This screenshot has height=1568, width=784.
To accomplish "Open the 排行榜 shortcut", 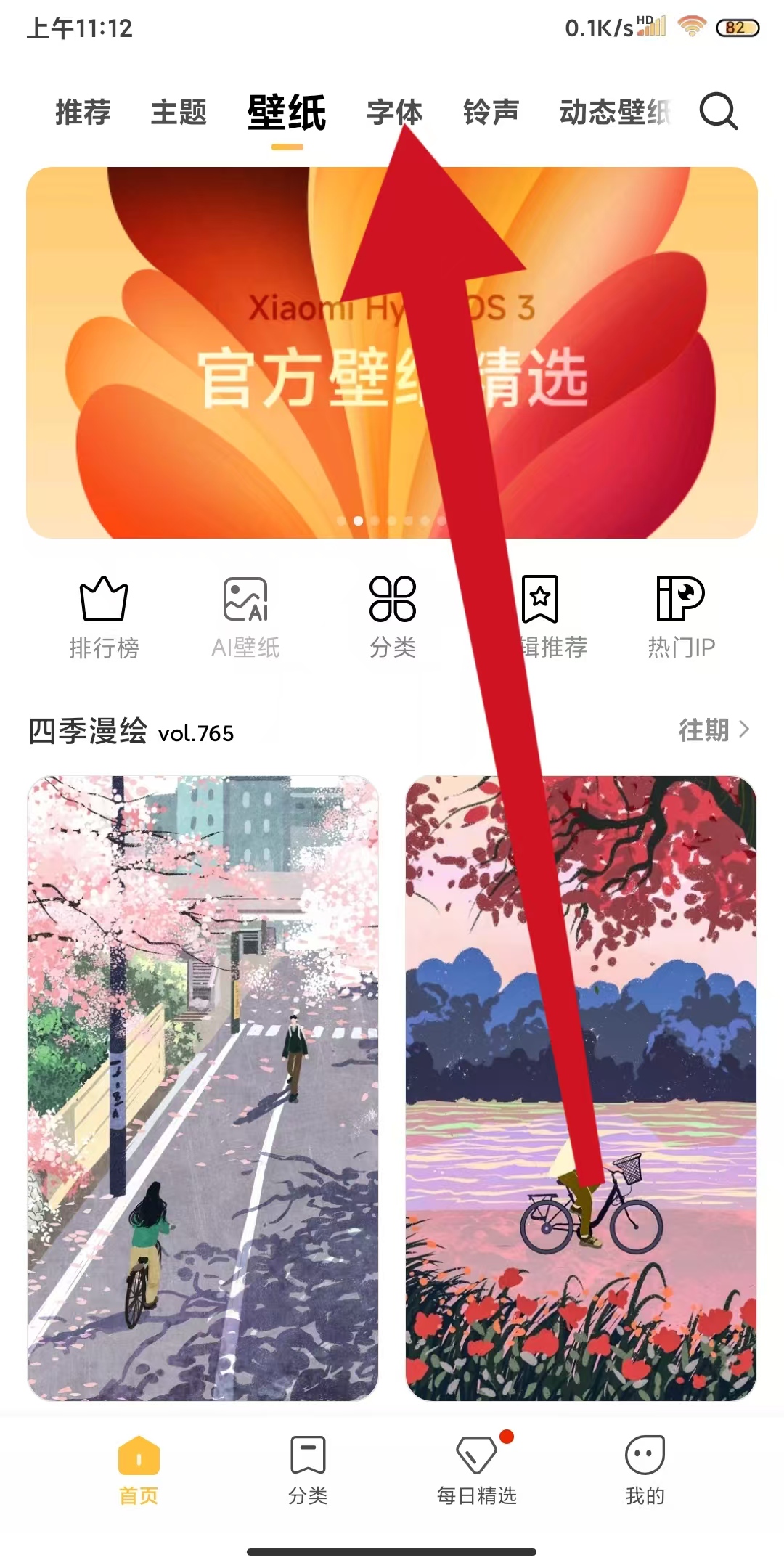I will coord(104,617).
